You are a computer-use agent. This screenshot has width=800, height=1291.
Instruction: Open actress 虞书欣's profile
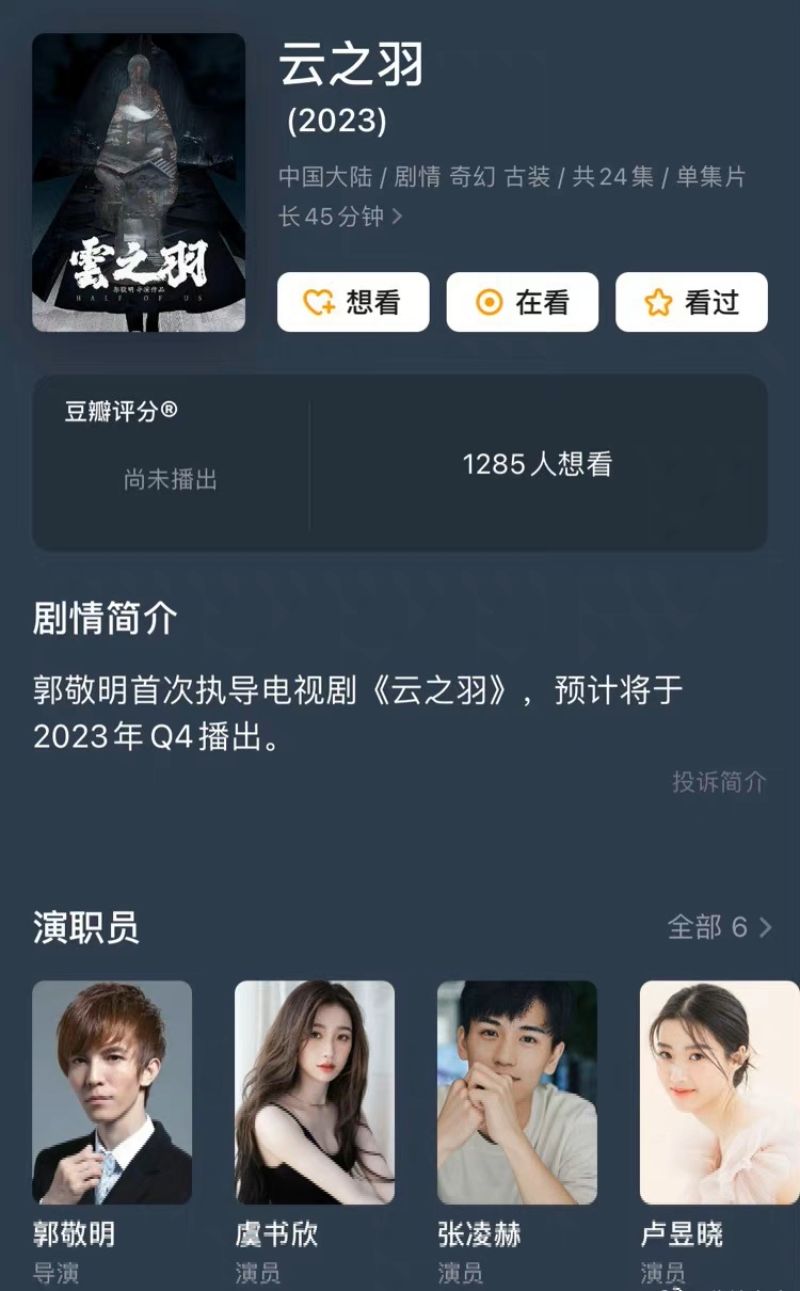point(314,1092)
